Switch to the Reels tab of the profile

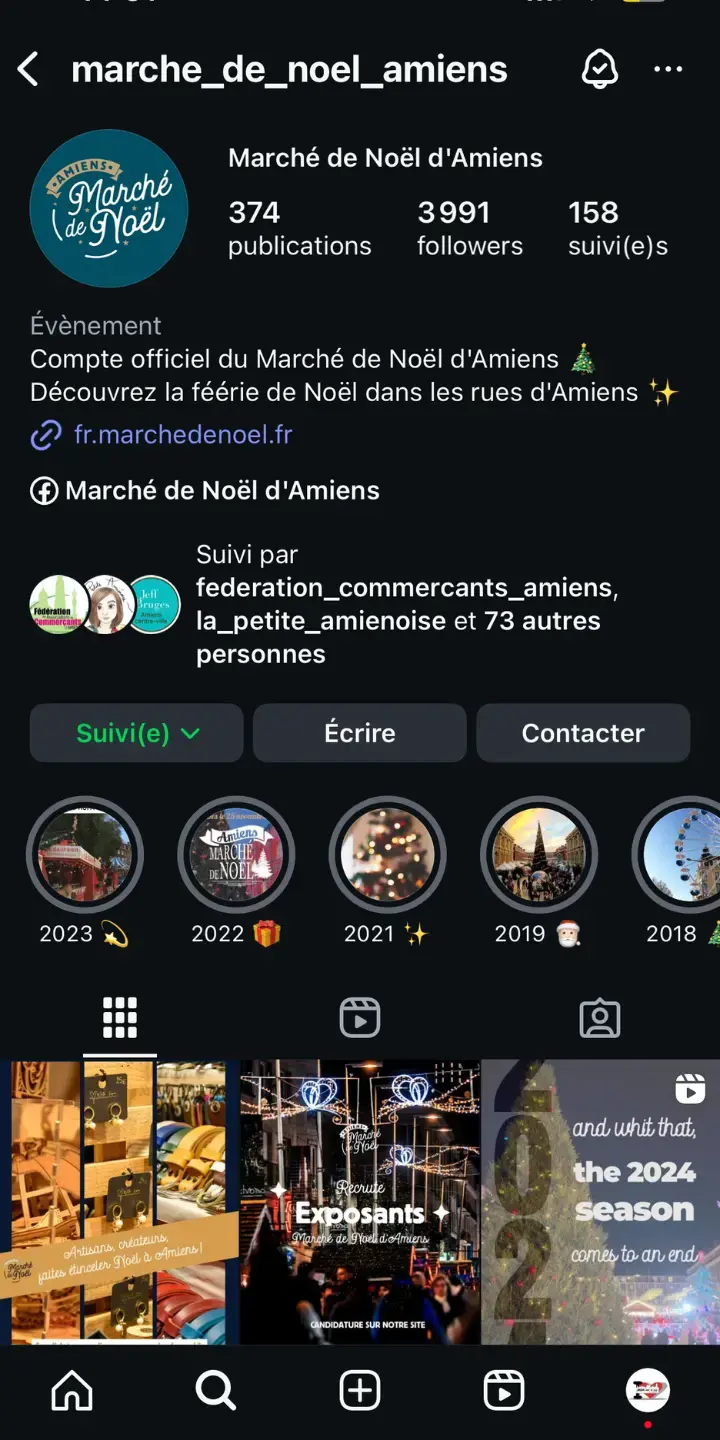click(360, 1019)
